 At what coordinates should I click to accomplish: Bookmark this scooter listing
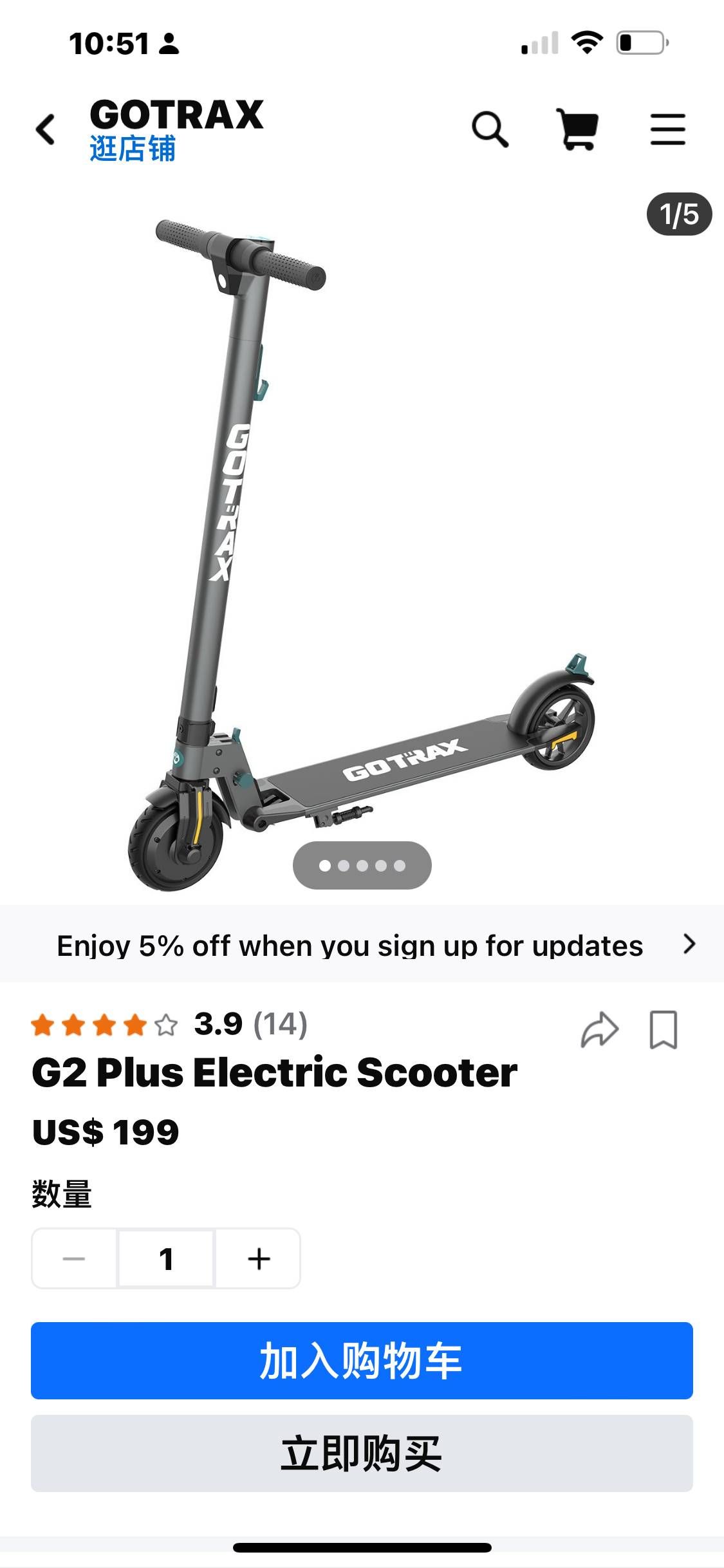(663, 1030)
